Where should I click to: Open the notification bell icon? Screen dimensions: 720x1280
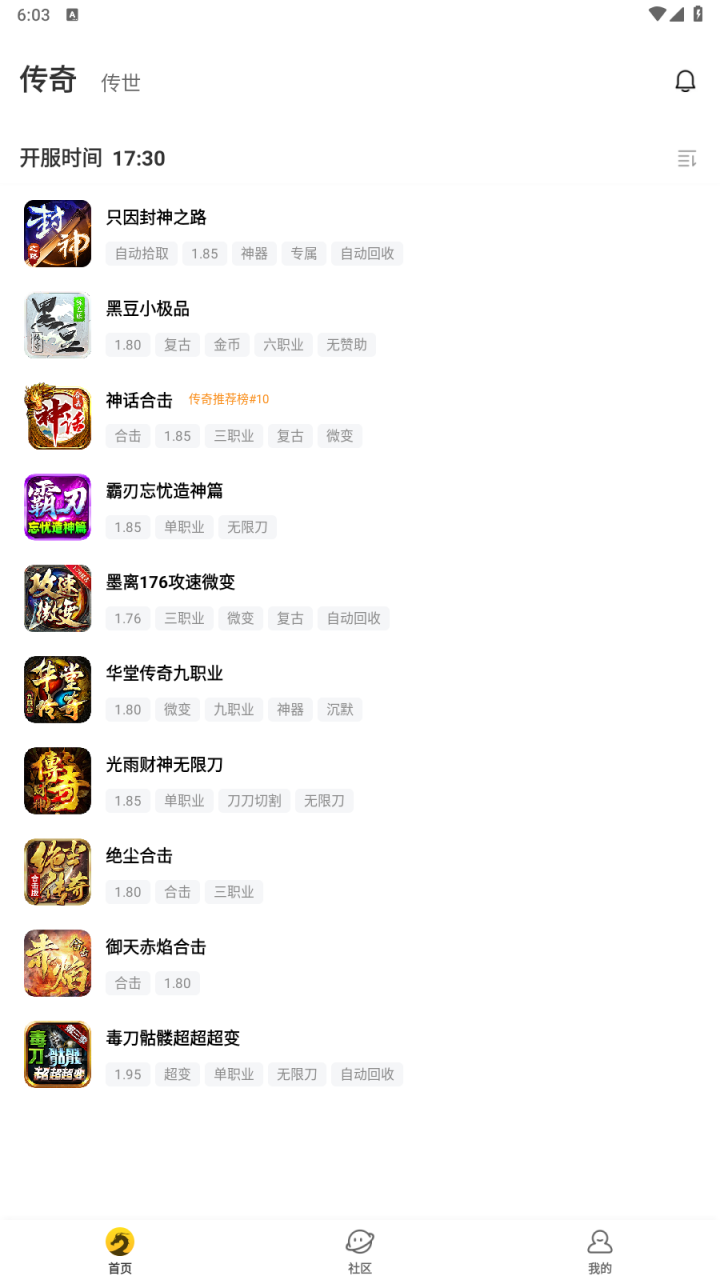click(x=686, y=80)
